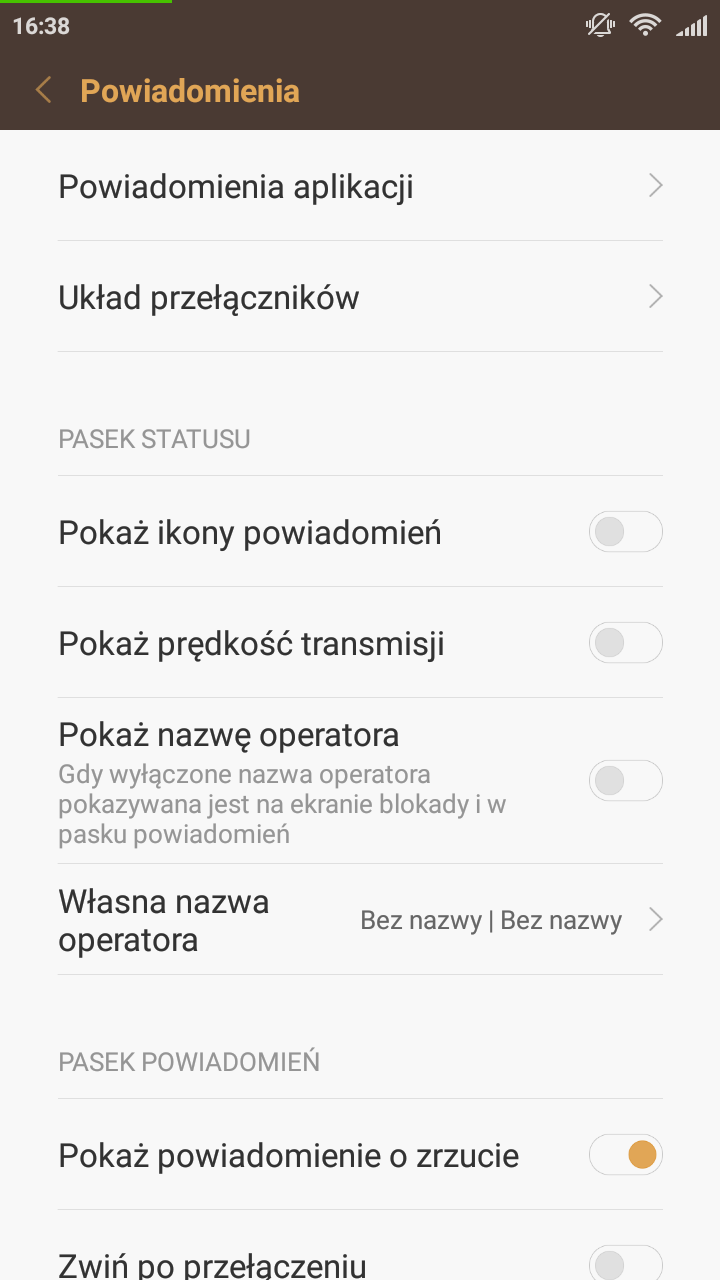This screenshot has width=720, height=1280.
Task: Enable Zwiń po przełączeniu
Action: coord(625,1262)
